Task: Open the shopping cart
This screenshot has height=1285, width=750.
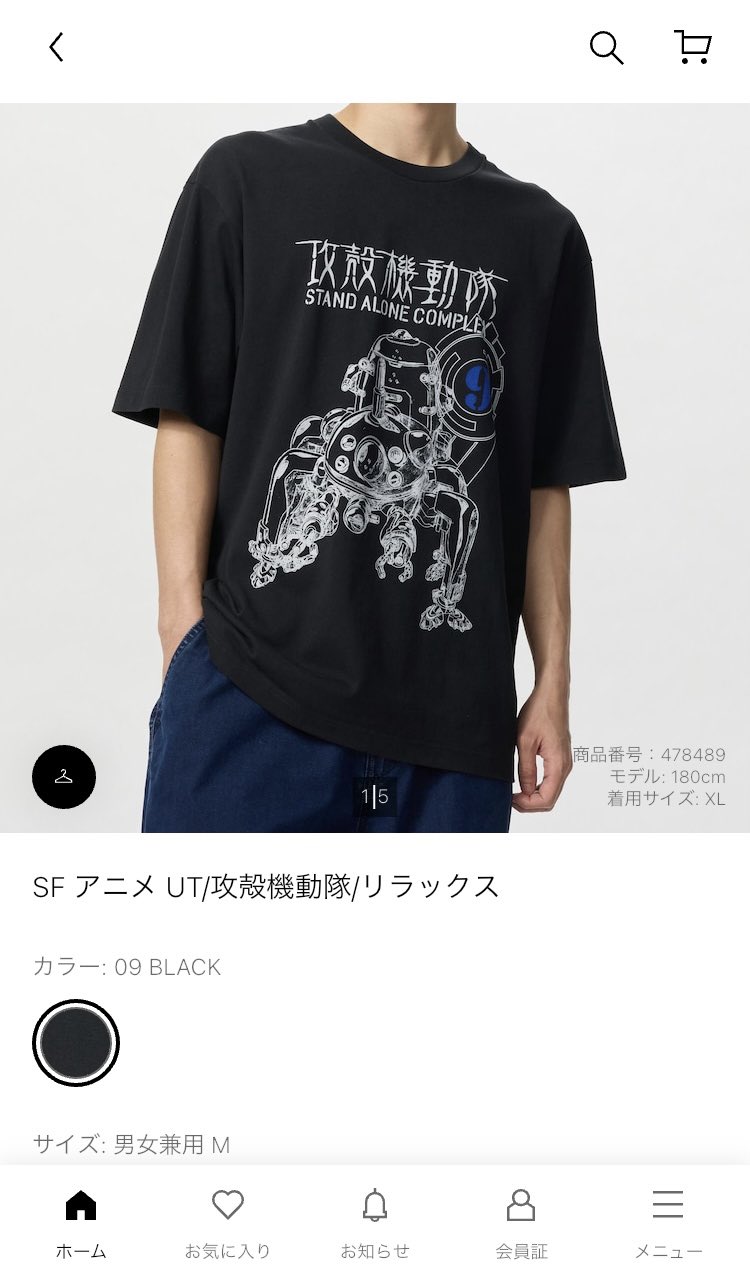Action: pos(692,47)
